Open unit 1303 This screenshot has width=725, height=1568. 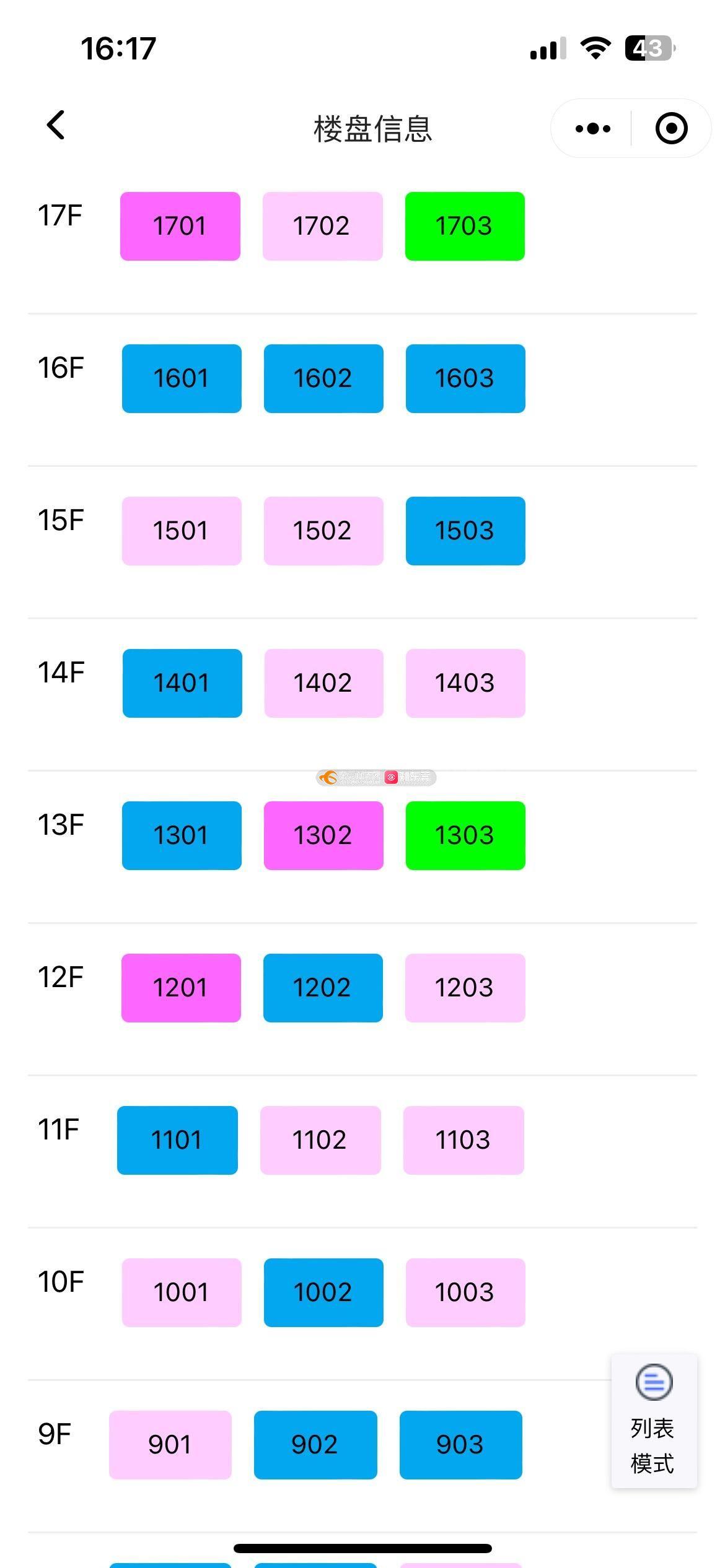click(465, 835)
